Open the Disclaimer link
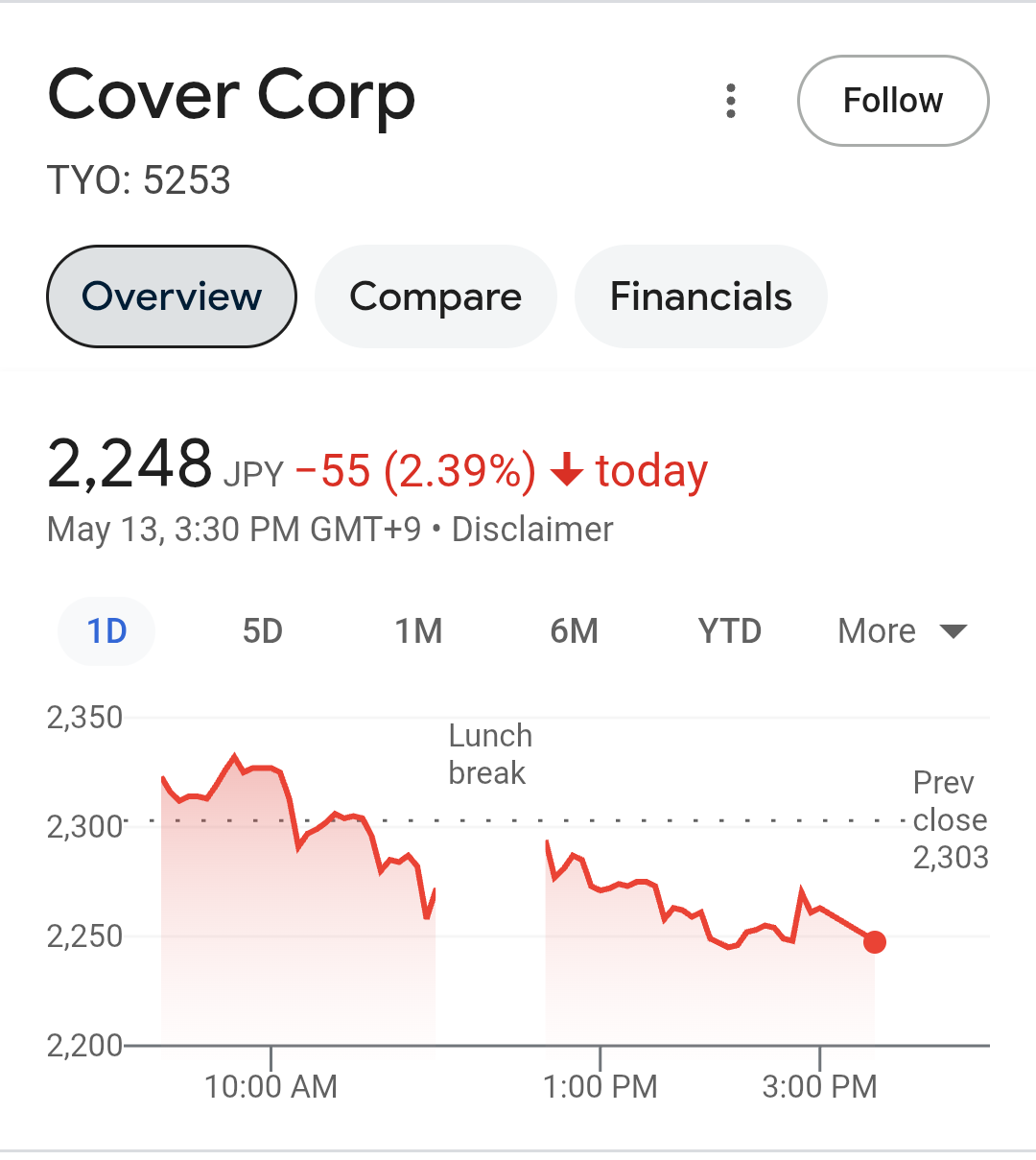 pyautogui.click(x=532, y=530)
